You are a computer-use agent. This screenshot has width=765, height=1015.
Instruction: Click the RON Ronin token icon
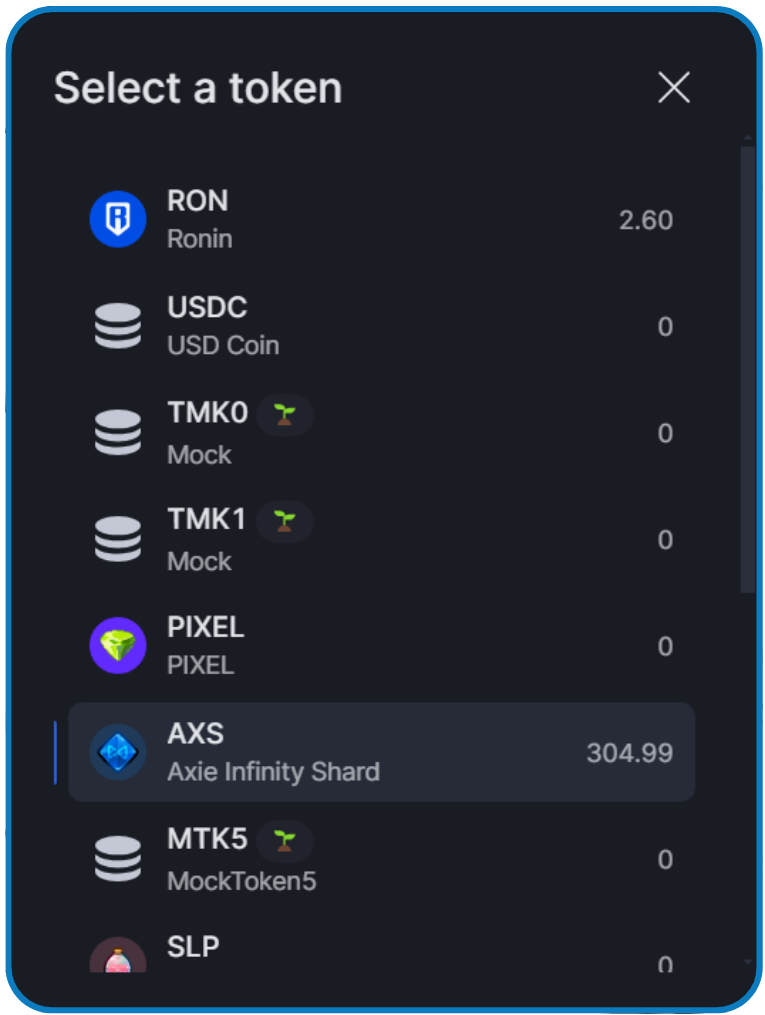(x=118, y=220)
